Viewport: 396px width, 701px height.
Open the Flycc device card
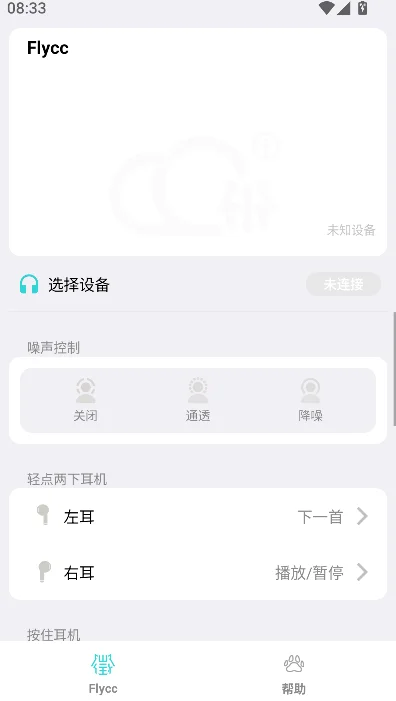[198, 142]
